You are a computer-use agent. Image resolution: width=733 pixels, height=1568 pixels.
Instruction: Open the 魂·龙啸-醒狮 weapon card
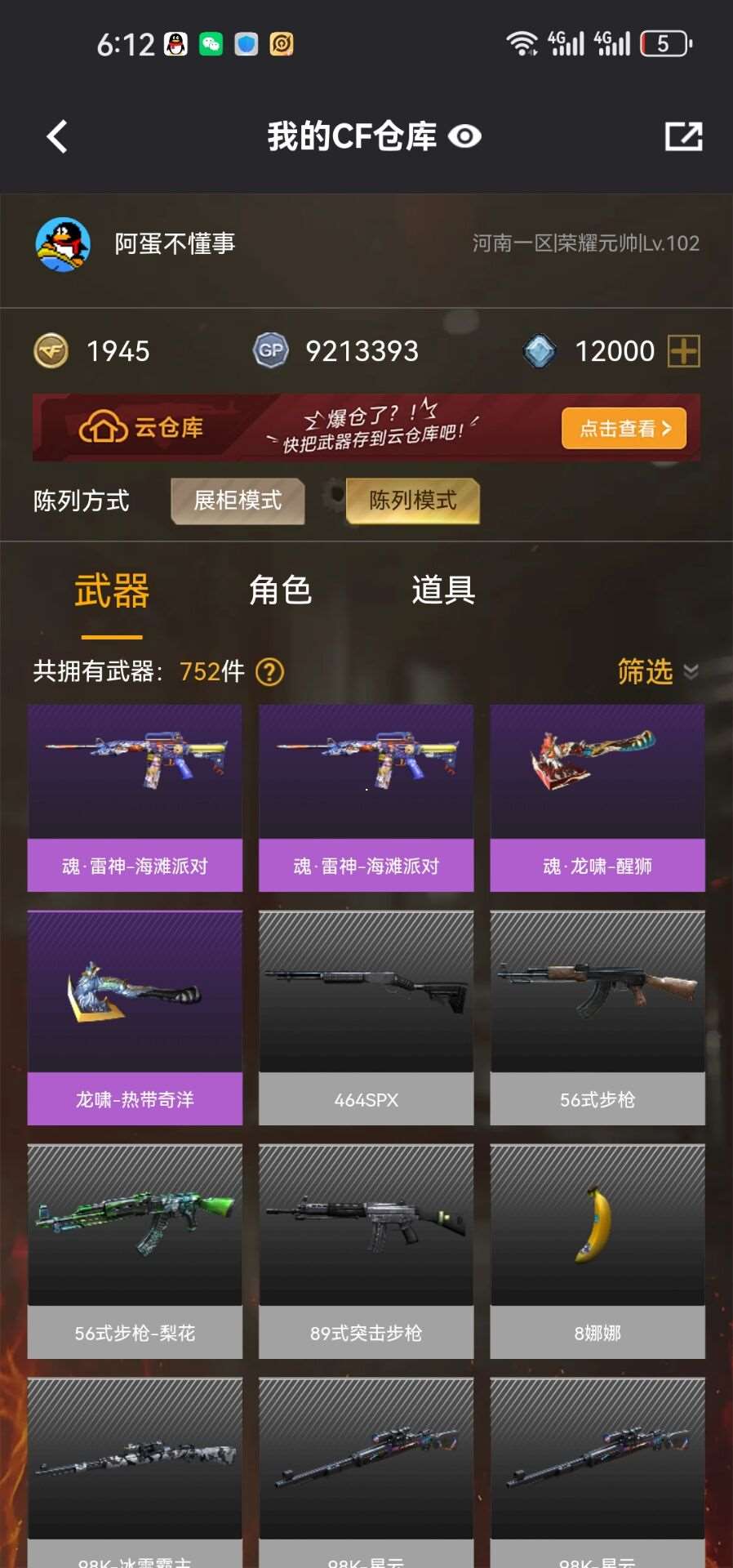pos(597,797)
